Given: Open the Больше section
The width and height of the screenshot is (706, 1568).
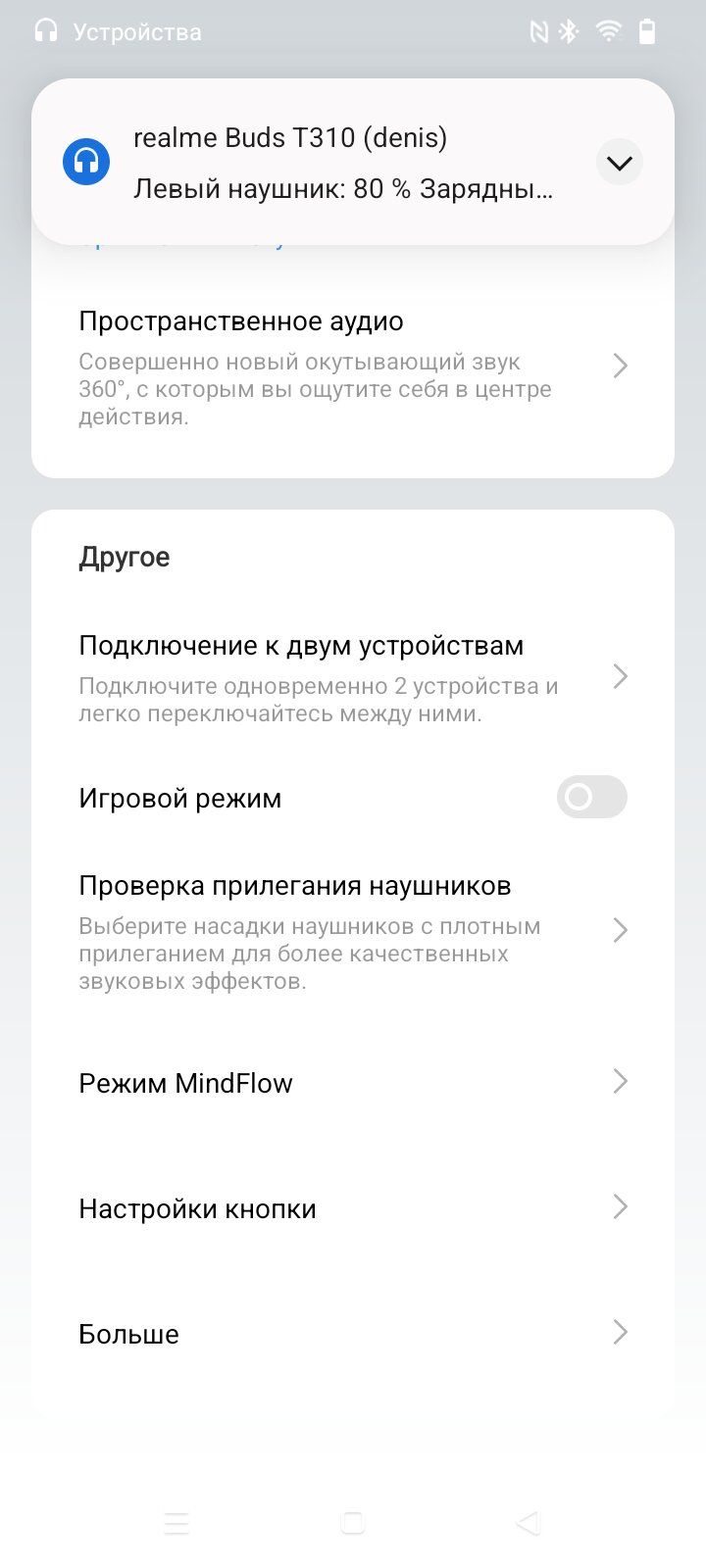Looking at the screenshot, I should pos(353,1334).
